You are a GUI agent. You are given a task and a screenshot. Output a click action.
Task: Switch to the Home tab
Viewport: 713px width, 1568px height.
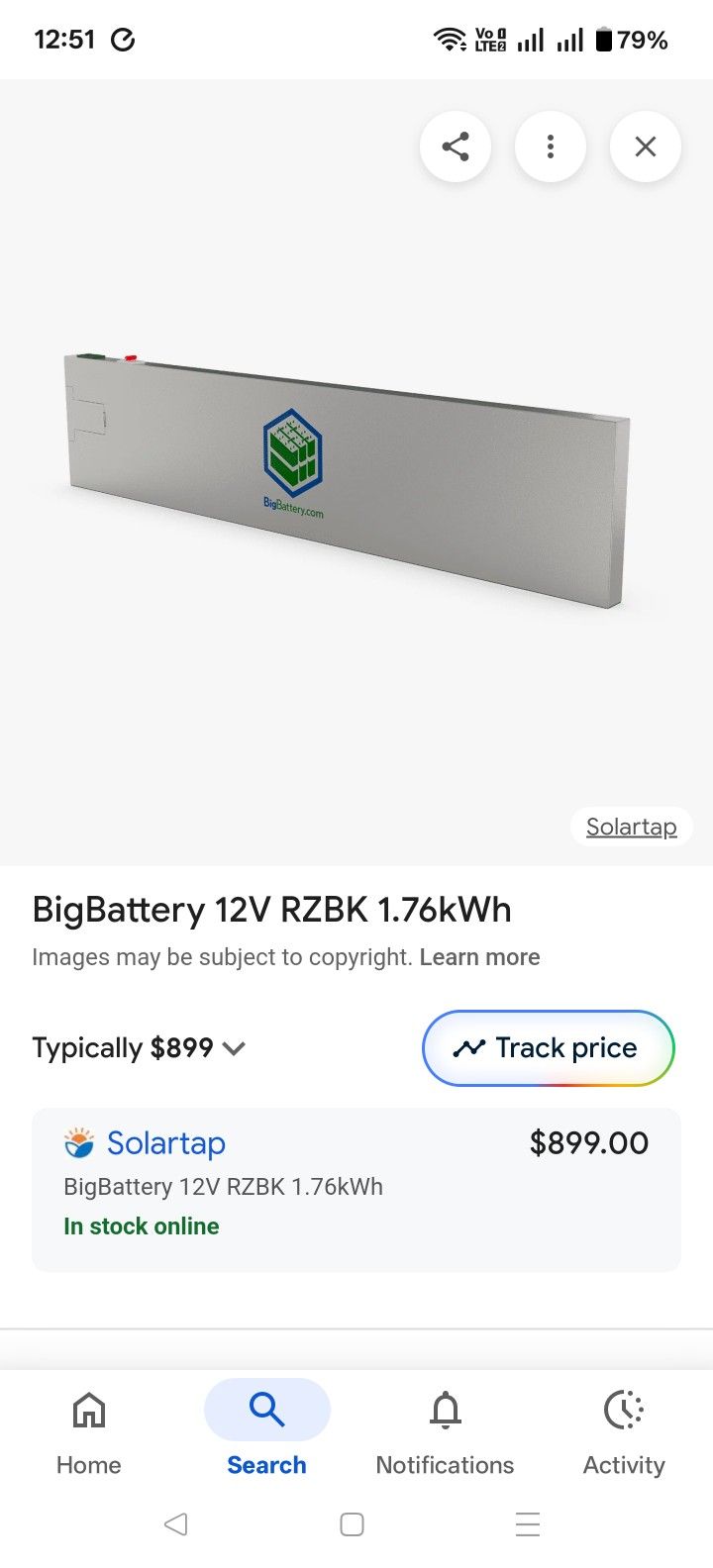[88, 1430]
